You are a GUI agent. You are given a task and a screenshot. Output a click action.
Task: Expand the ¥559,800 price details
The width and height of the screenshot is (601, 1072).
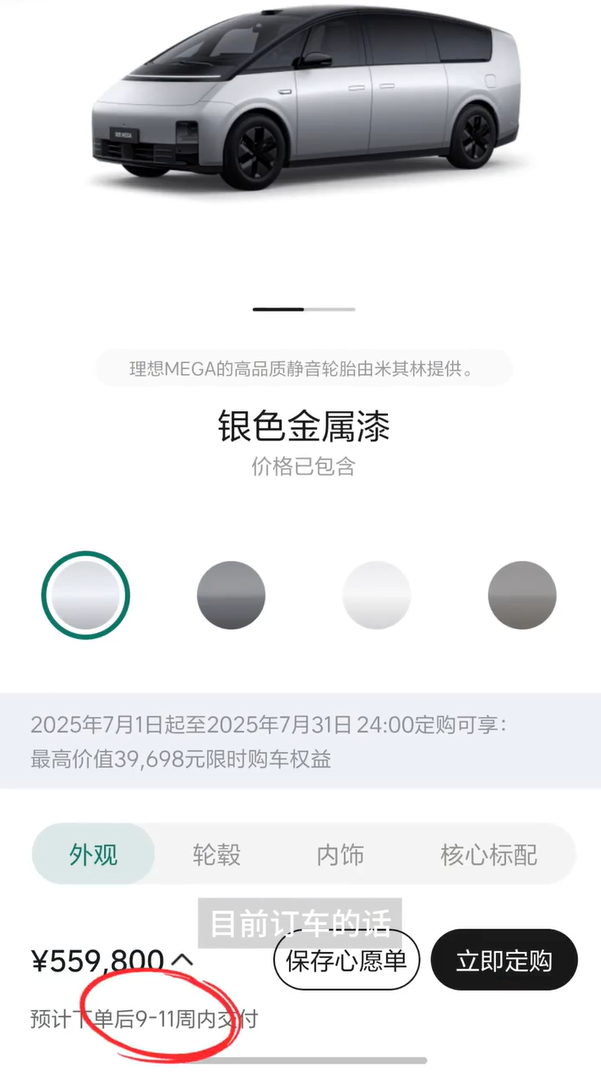(182, 961)
